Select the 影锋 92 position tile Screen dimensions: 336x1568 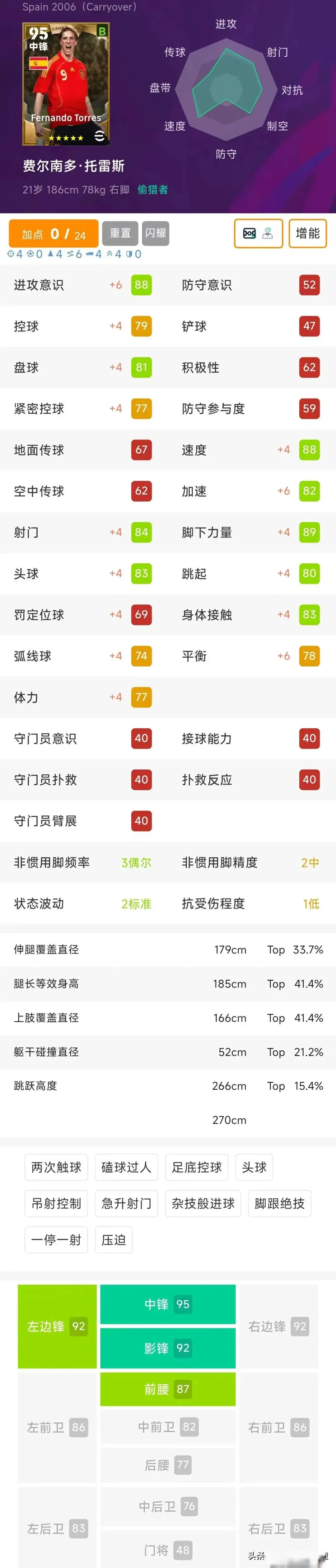click(x=167, y=1348)
